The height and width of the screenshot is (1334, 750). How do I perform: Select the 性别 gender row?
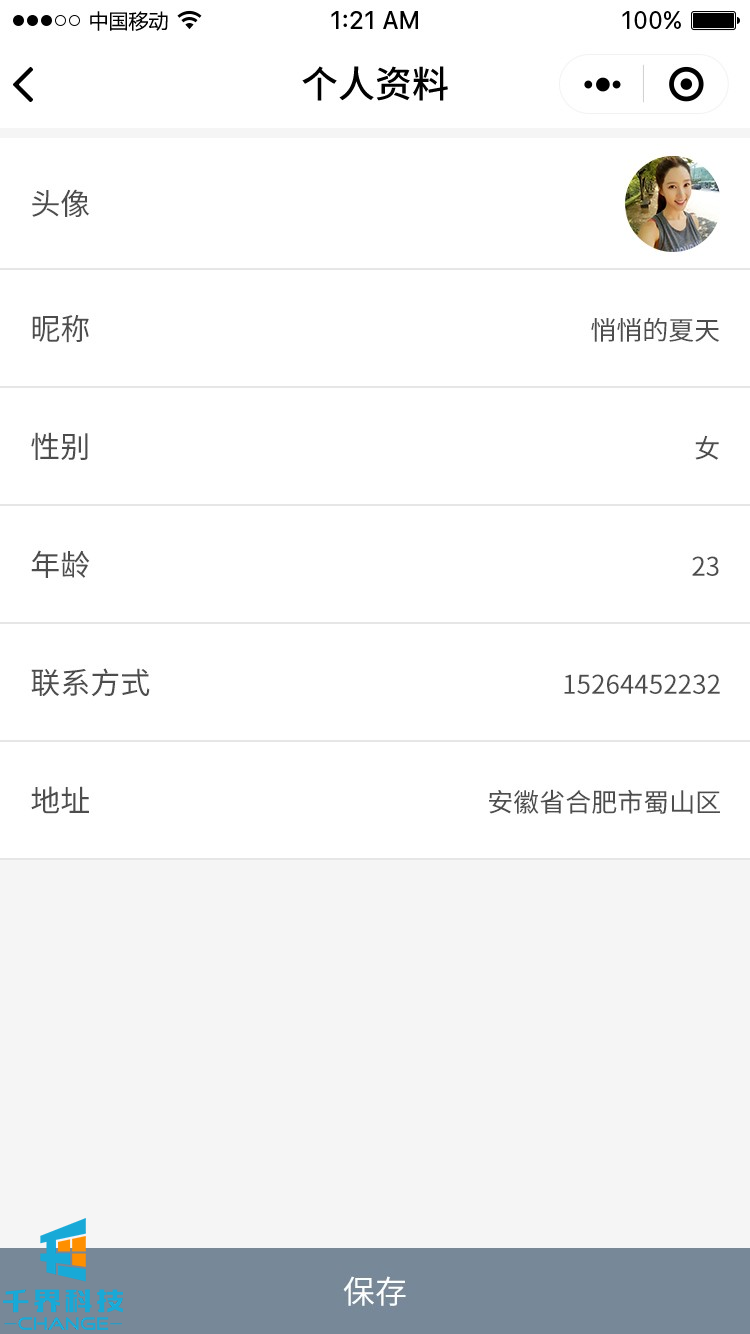(x=375, y=447)
